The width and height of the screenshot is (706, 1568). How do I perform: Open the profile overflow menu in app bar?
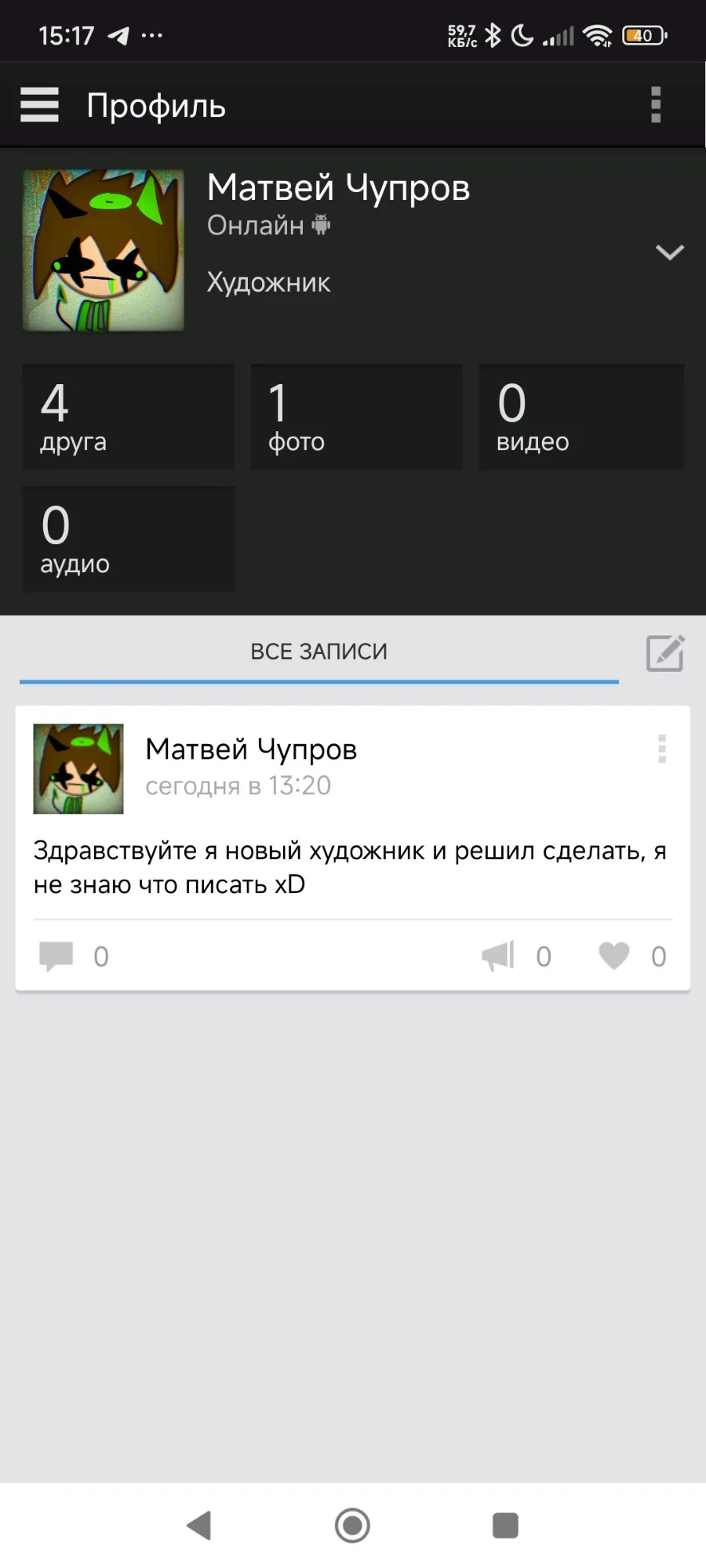click(x=656, y=104)
